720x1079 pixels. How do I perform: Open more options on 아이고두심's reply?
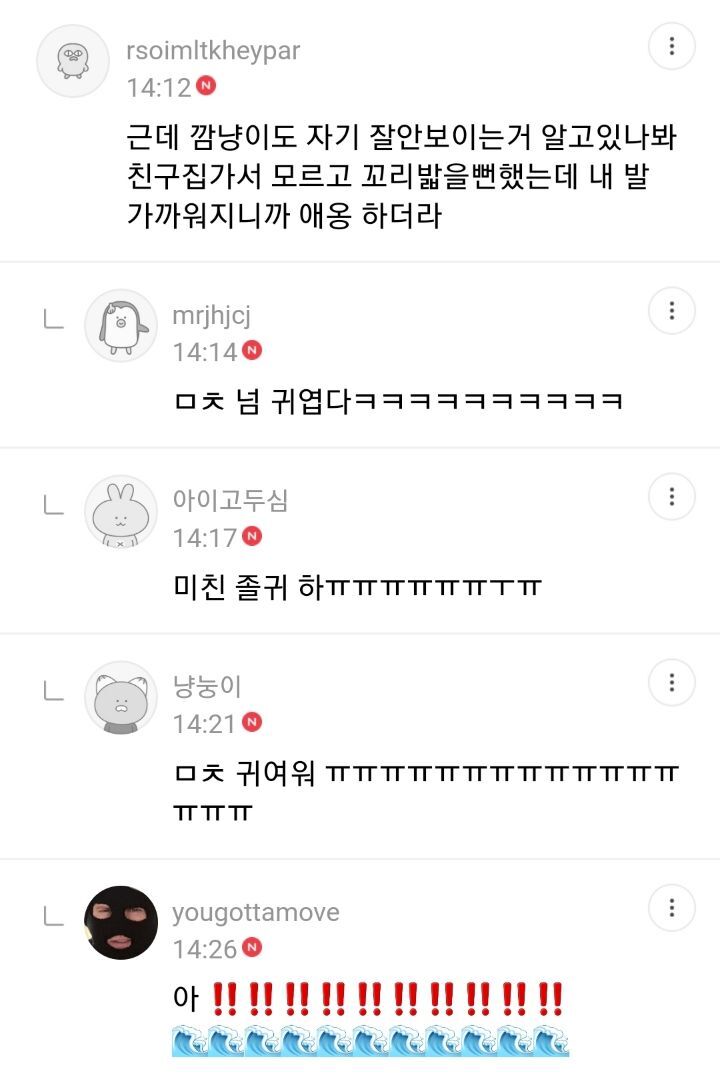pos(672,496)
